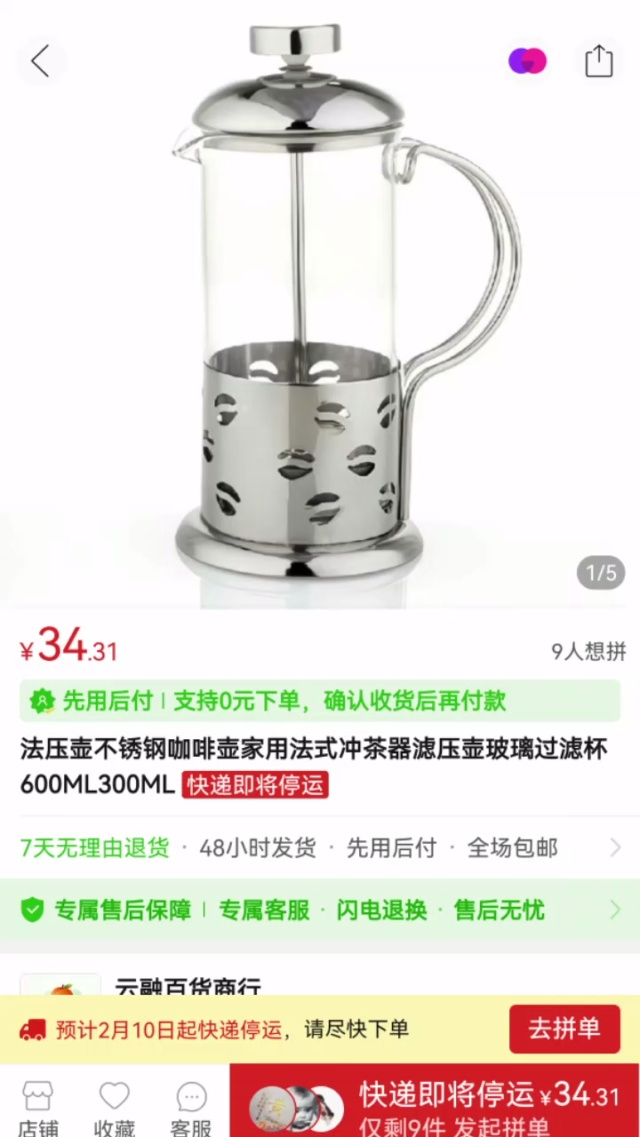This screenshot has width=640, height=1137.
Task: Open the 先用后付 pay-later banner
Action: tap(320, 701)
